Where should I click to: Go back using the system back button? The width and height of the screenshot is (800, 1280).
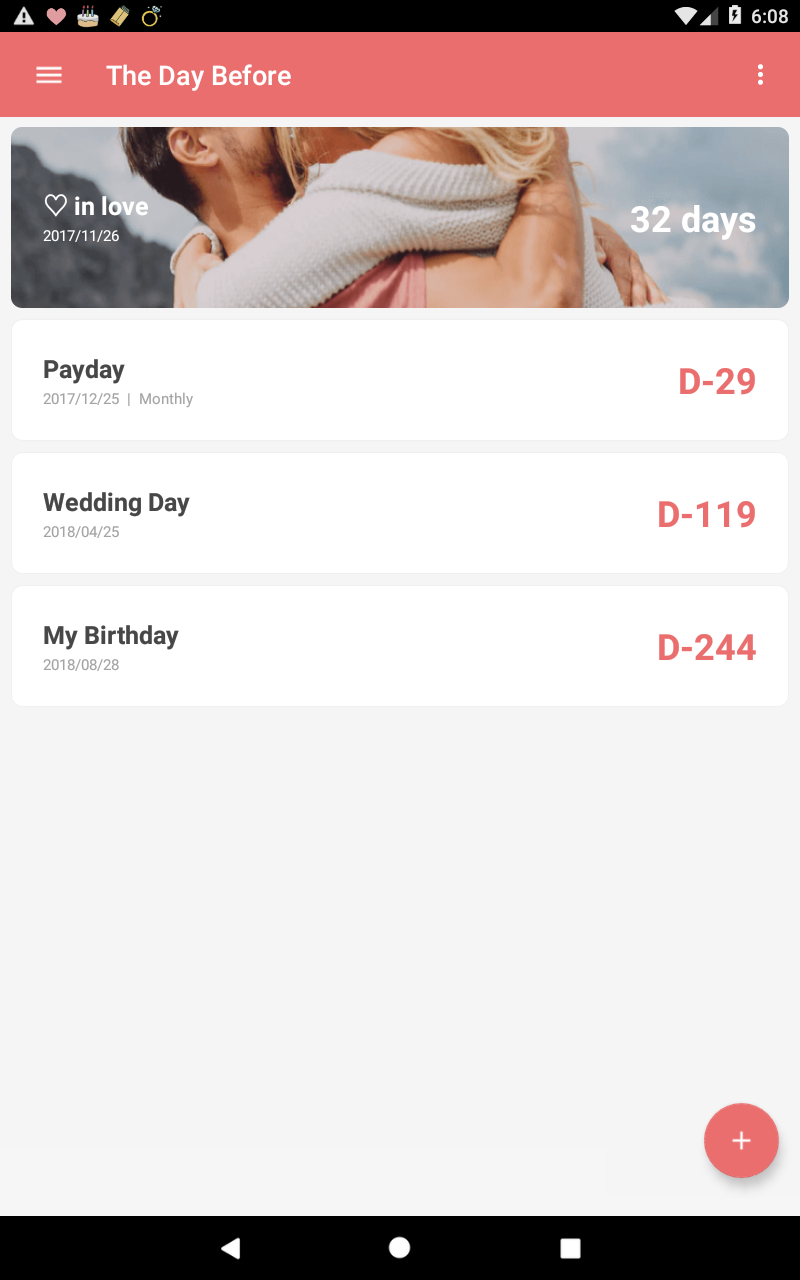coord(231,1247)
